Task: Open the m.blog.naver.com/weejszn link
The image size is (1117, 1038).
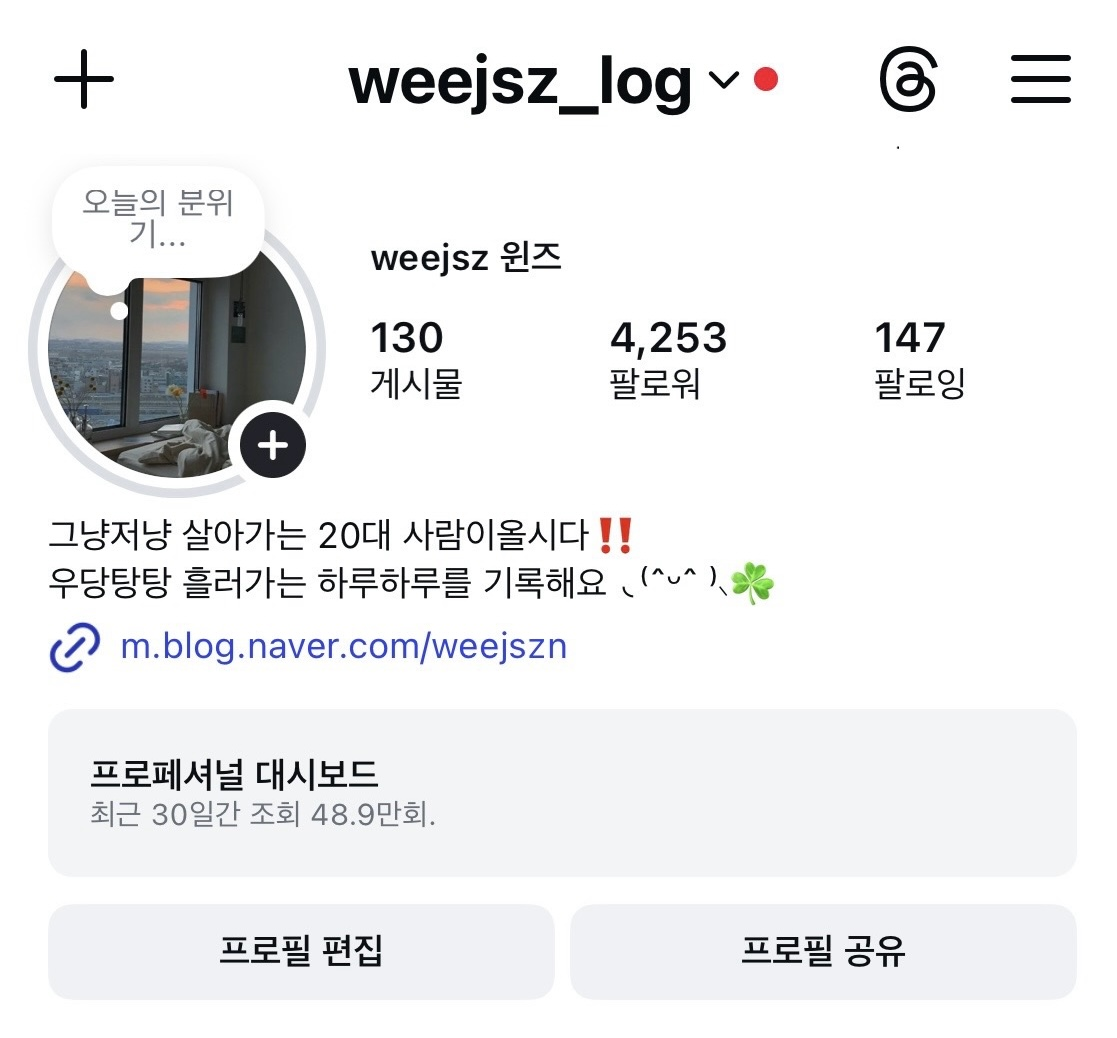Action: pyautogui.click(x=343, y=646)
